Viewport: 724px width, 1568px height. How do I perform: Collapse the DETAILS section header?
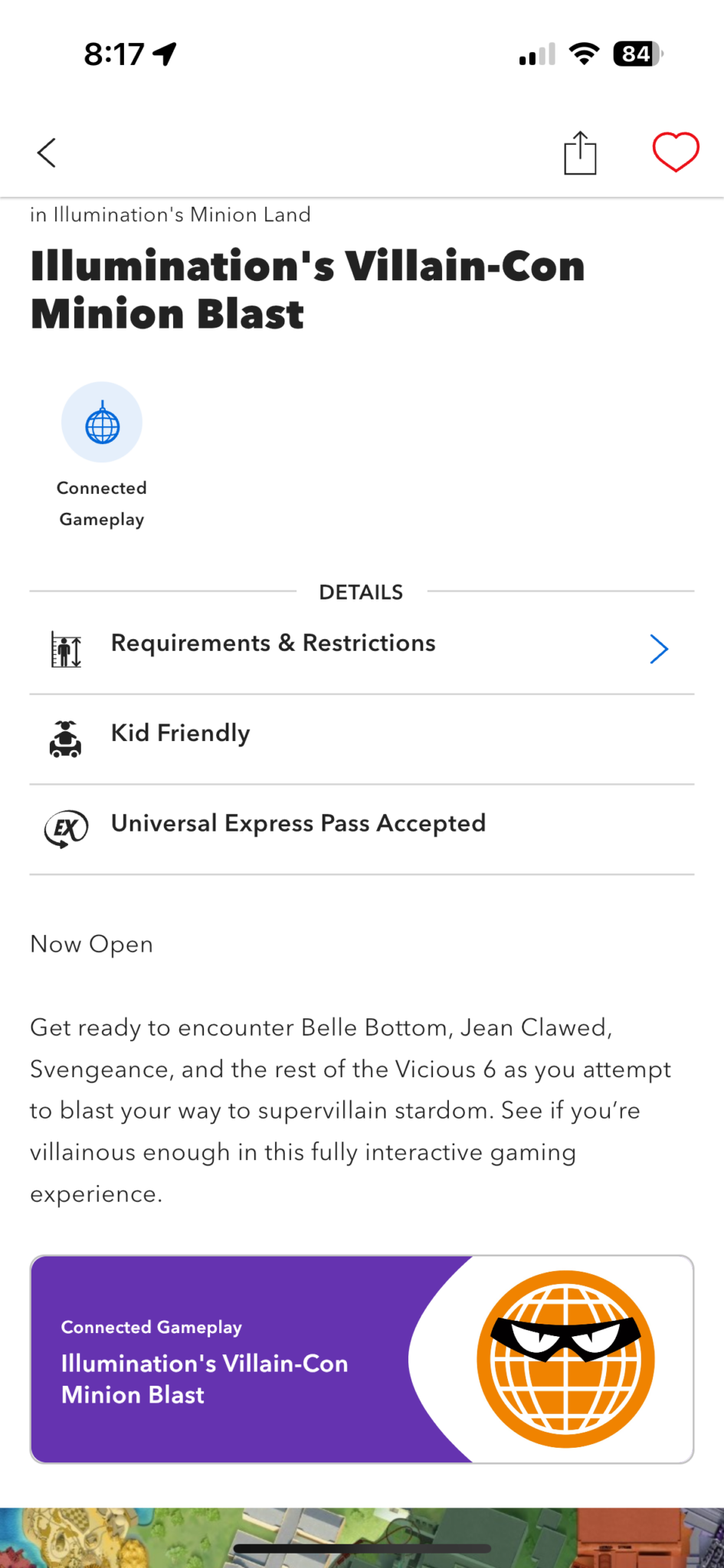click(361, 592)
